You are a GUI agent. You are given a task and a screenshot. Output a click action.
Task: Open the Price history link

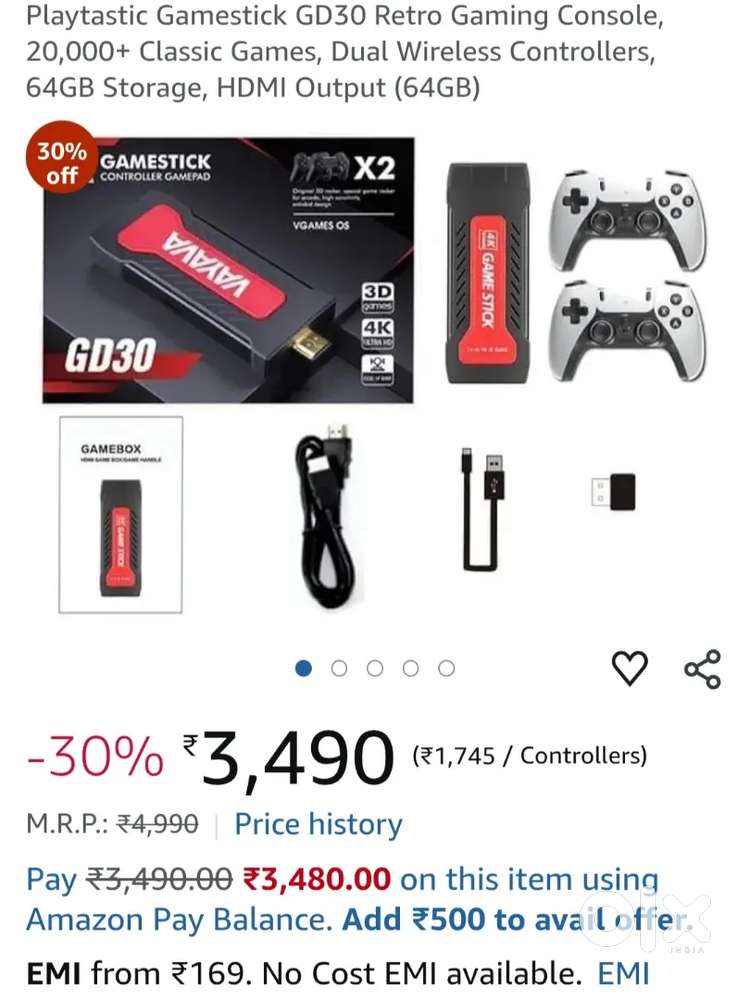coord(317,824)
